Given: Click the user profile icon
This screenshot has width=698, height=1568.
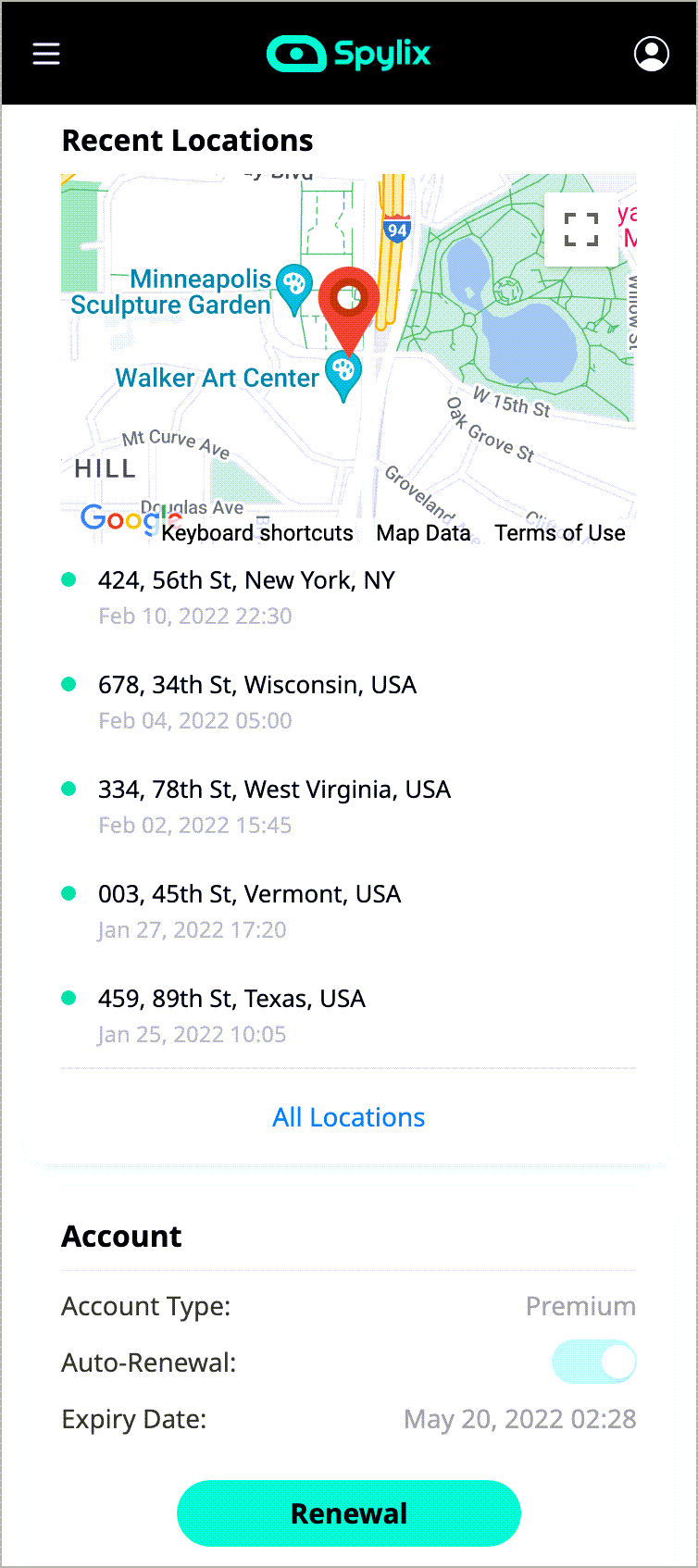Looking at the screenshot, I should pos(652,53).
